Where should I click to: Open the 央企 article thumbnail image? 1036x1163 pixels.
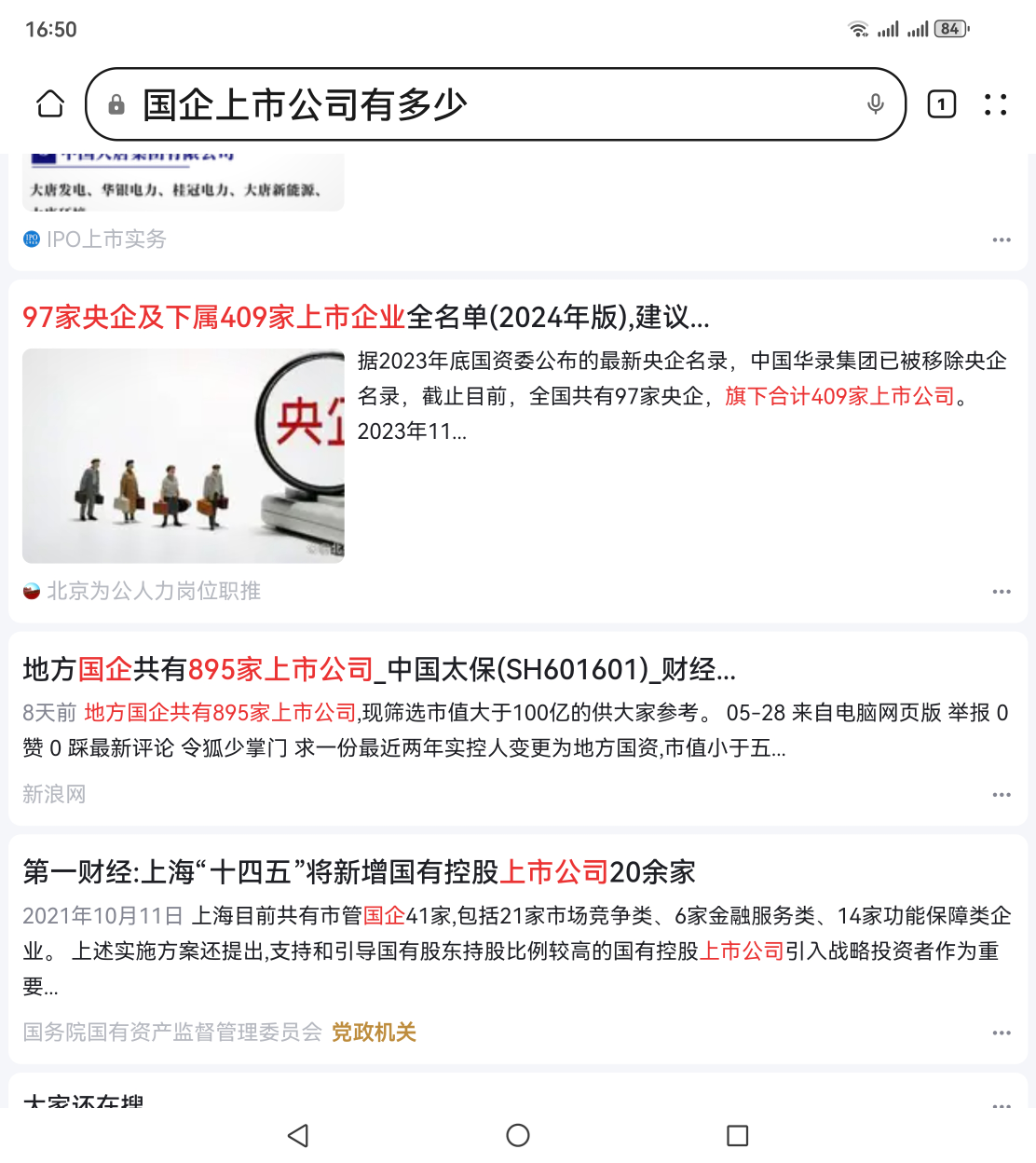184,456
